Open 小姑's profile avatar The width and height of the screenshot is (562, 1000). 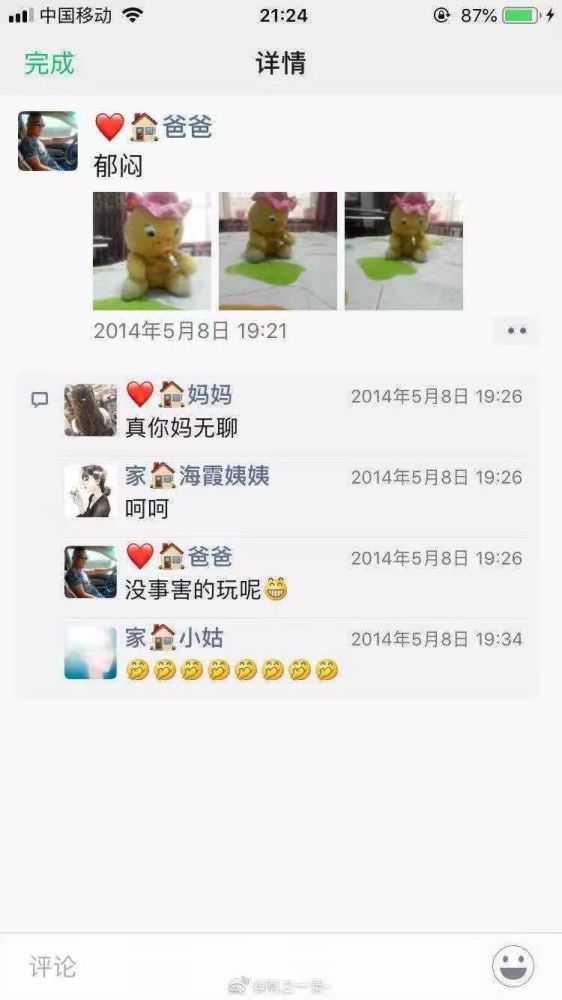pyautogui.click(x=91, y=652)
